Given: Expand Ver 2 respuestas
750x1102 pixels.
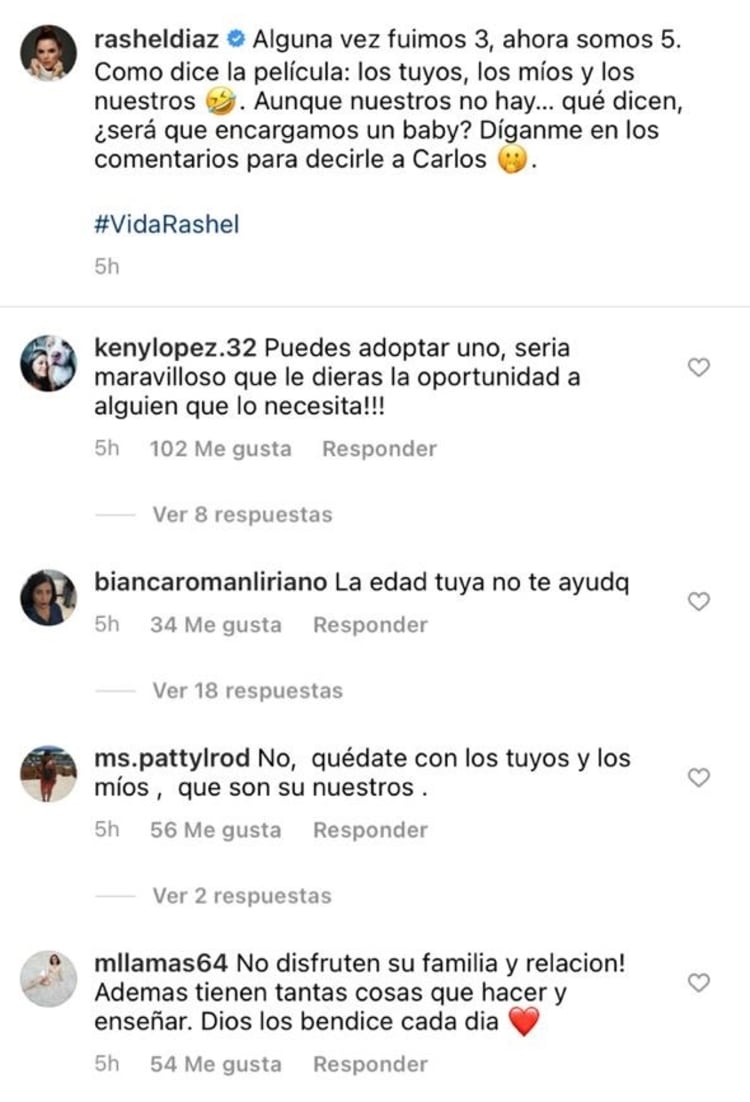Looking at the screenshot, I should [242, 896].
